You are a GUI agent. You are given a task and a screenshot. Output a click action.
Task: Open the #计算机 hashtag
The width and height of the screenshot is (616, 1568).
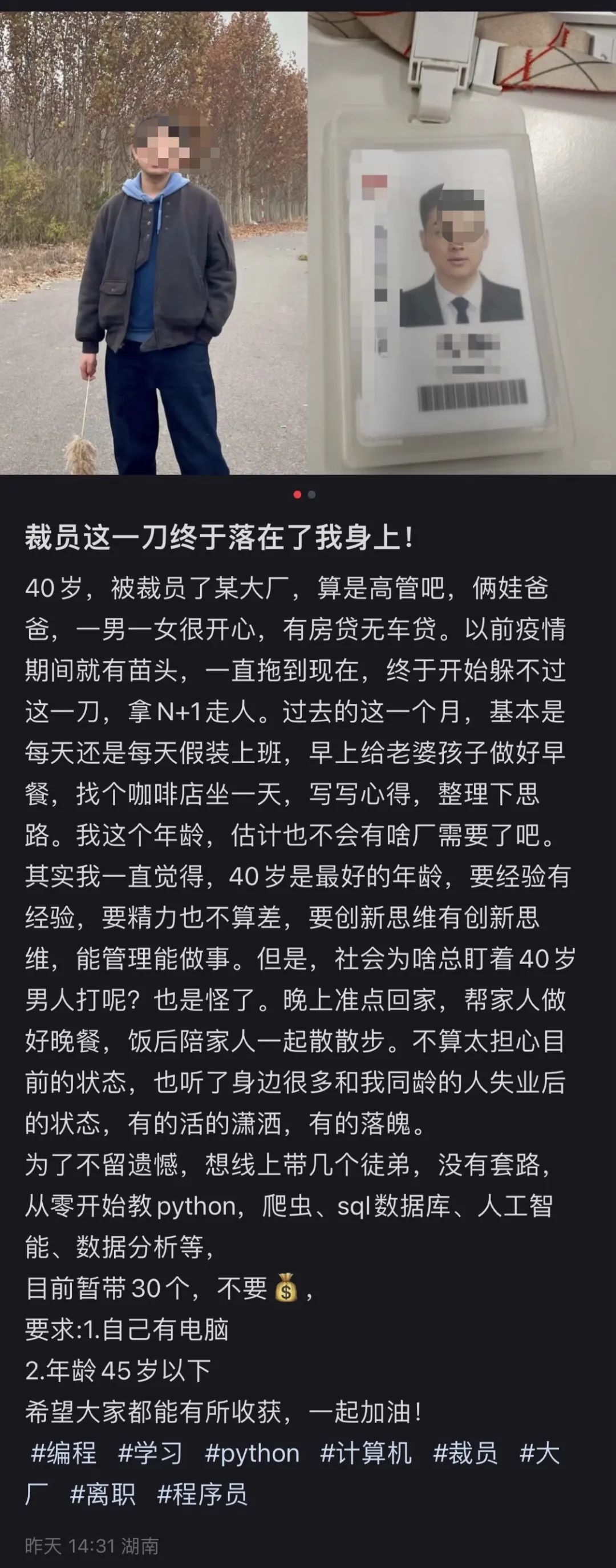click(x=366, y=1453)
